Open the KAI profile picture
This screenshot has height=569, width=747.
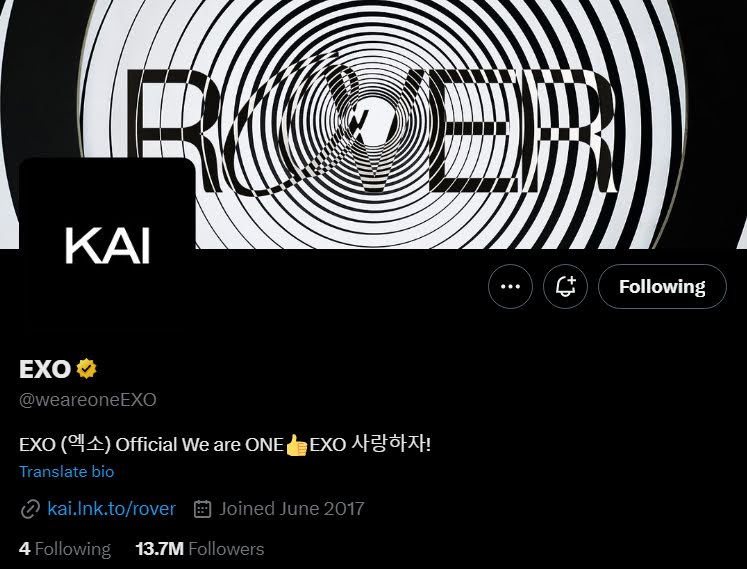(x=107, y=215)
